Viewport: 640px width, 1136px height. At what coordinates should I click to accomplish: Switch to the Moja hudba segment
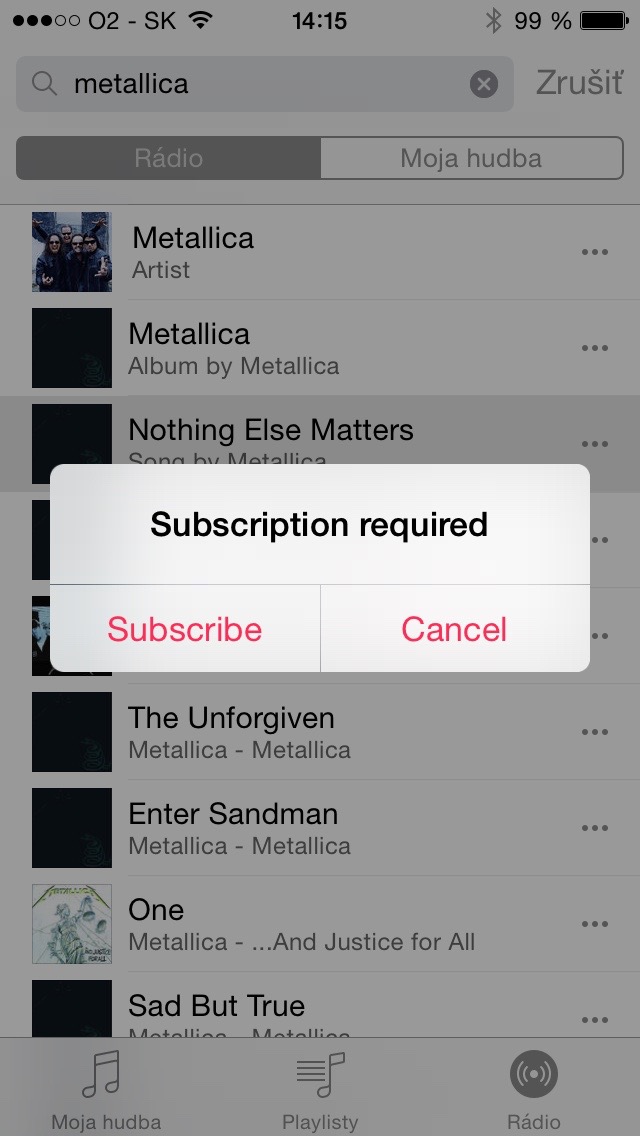point(471,158)
